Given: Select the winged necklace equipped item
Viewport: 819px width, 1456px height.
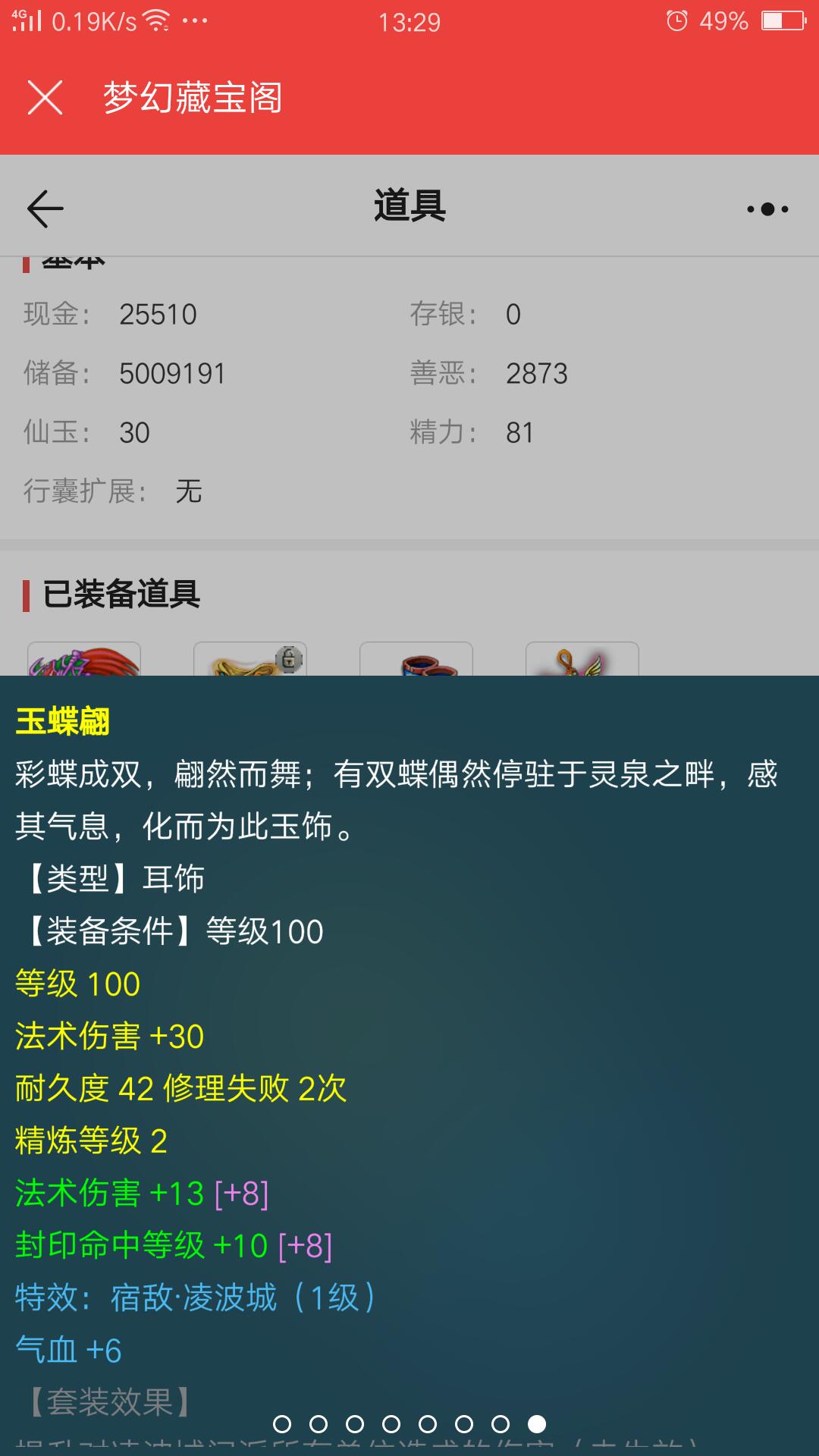Looking at the screenshot, I should 582,661.
